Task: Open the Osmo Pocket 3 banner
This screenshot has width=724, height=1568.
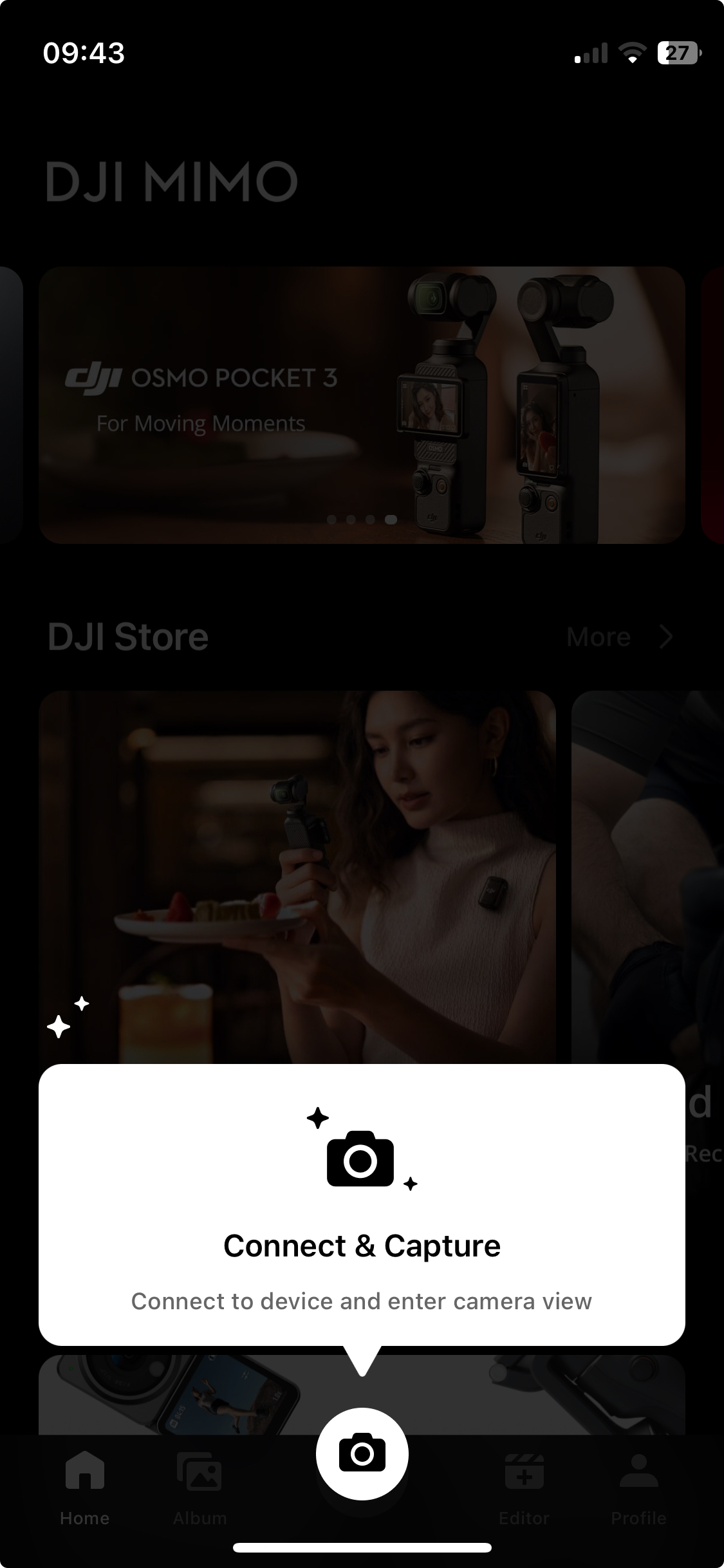Action: pos(362,405)
